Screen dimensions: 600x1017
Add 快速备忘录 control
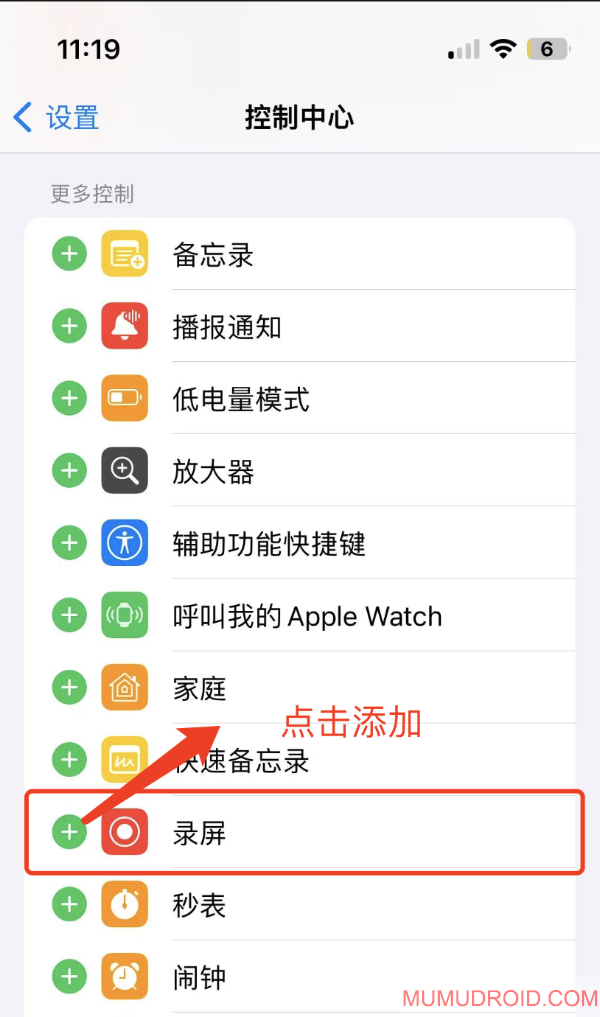[69, 760]
